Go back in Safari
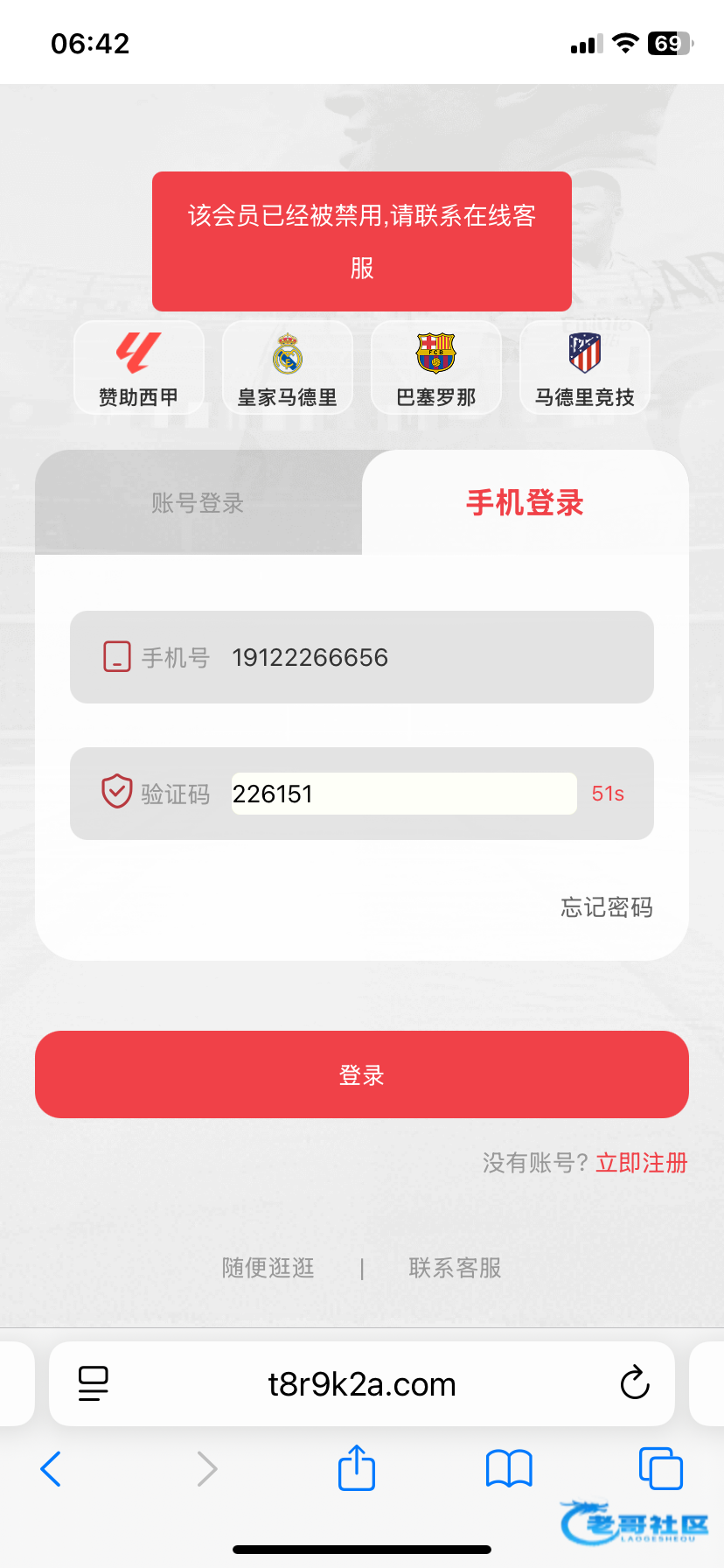Viewport: 724px width, 1568px height. 51,1468
